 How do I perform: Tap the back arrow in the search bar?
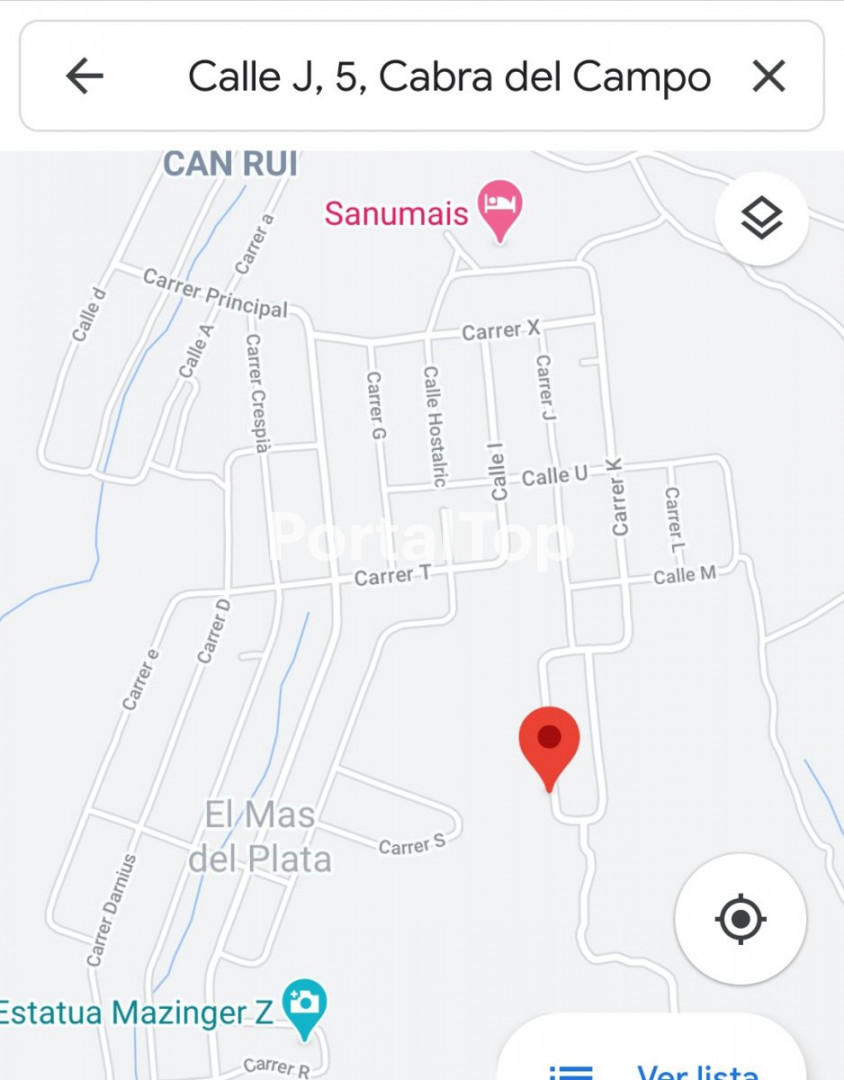(x=84, y=76)
